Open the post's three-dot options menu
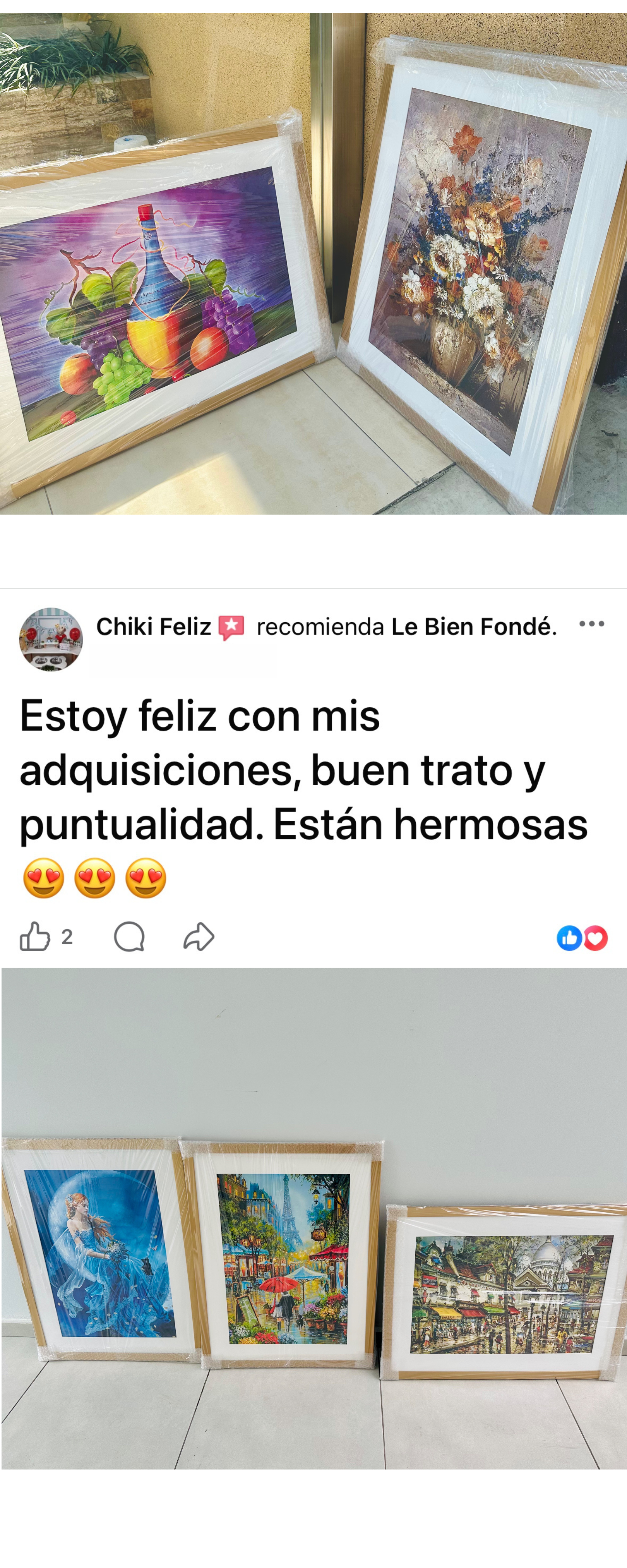Screen dimensions: 627x1568 tap(592, 624)
